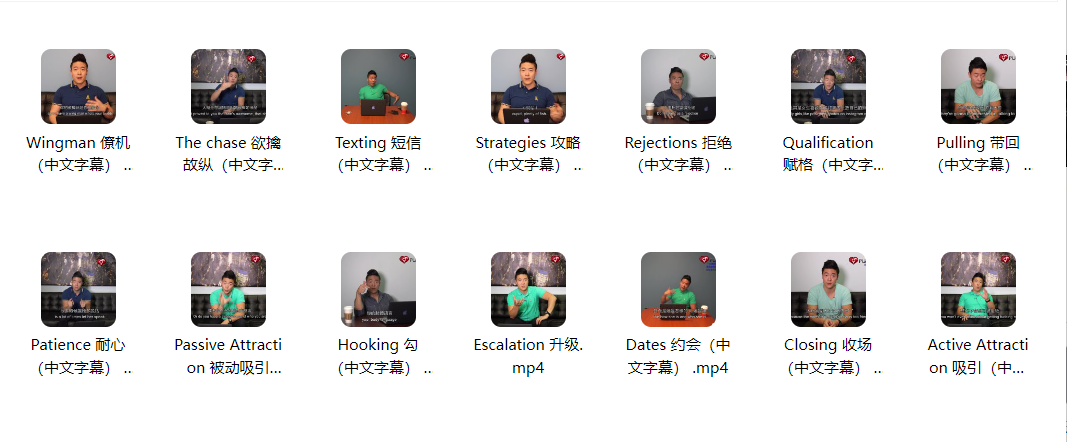The height and width of the screenshot is (442, 1067).
Task: Open the Hooking 勾 video file
Action: tap(378, 289)
